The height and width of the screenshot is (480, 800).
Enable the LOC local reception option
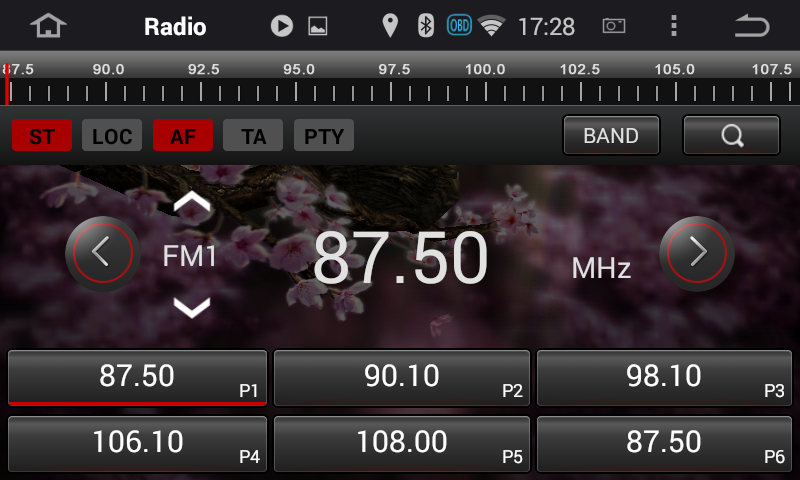click(x=112, y=136)
